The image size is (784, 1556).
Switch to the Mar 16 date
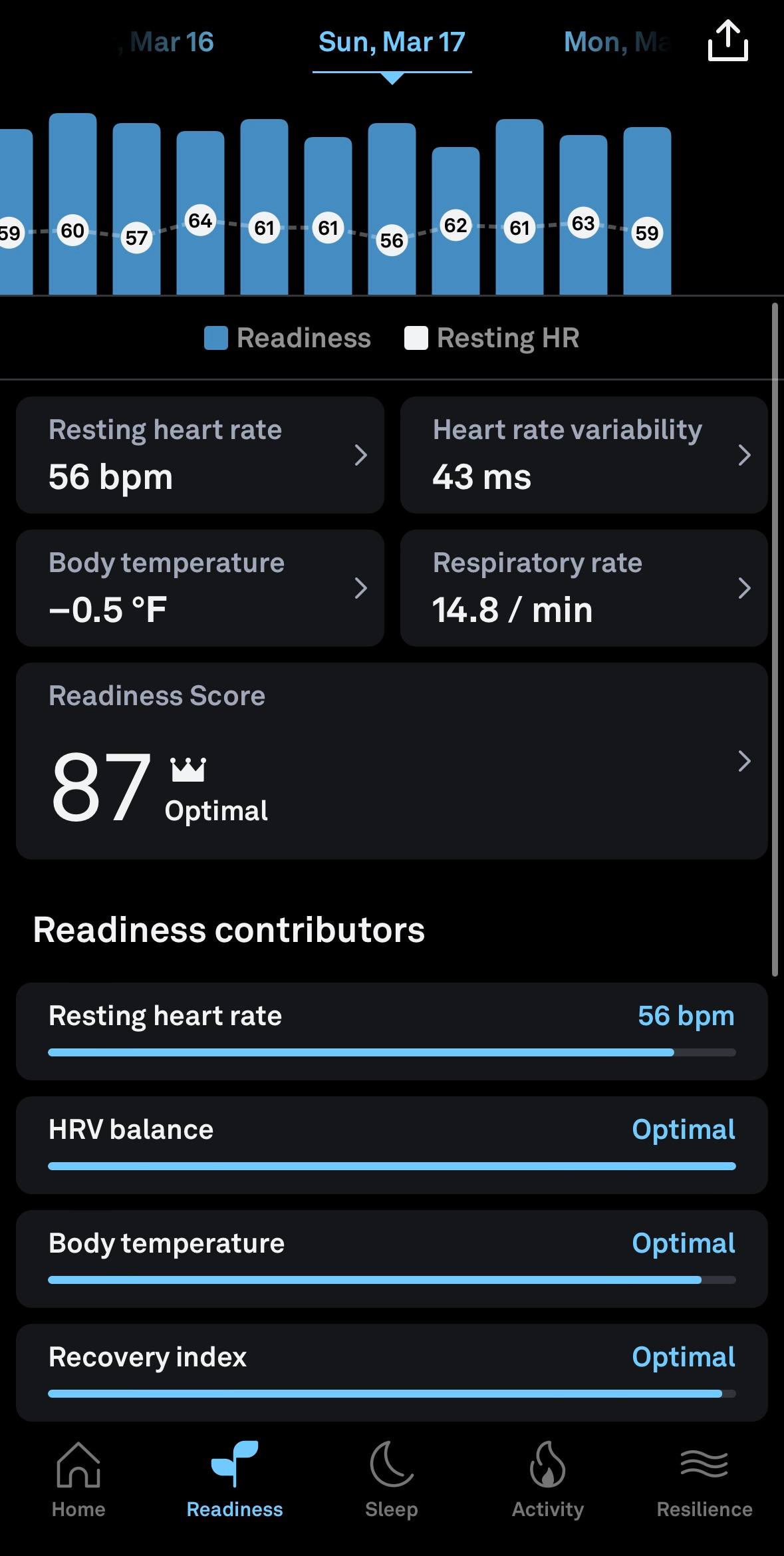pyautogui.click(x=171, y=43)
